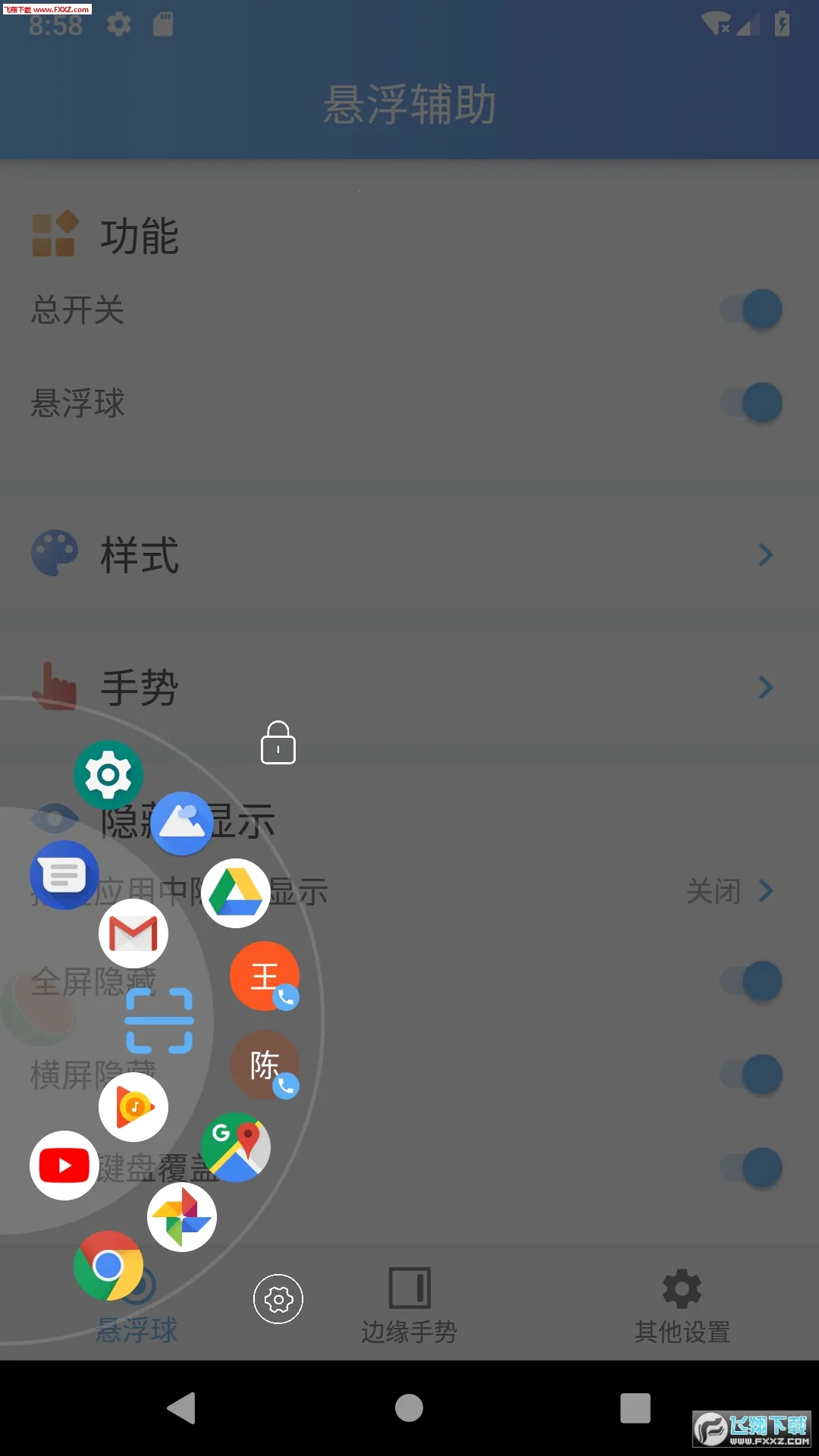Open the outlined gear menu settings
The width and height of the screenshot is (819, 1456).
point(278,1300)
